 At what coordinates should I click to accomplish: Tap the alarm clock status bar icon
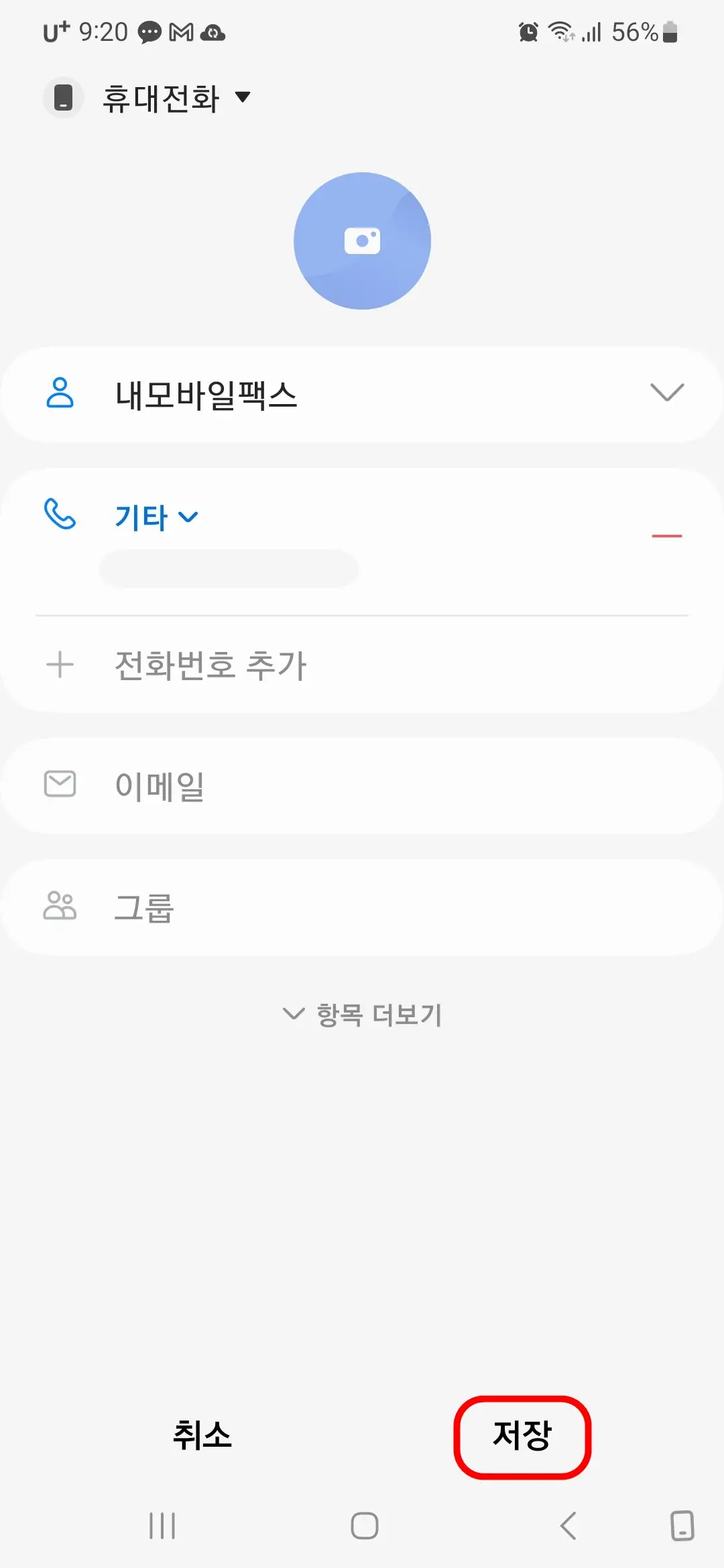528,32
